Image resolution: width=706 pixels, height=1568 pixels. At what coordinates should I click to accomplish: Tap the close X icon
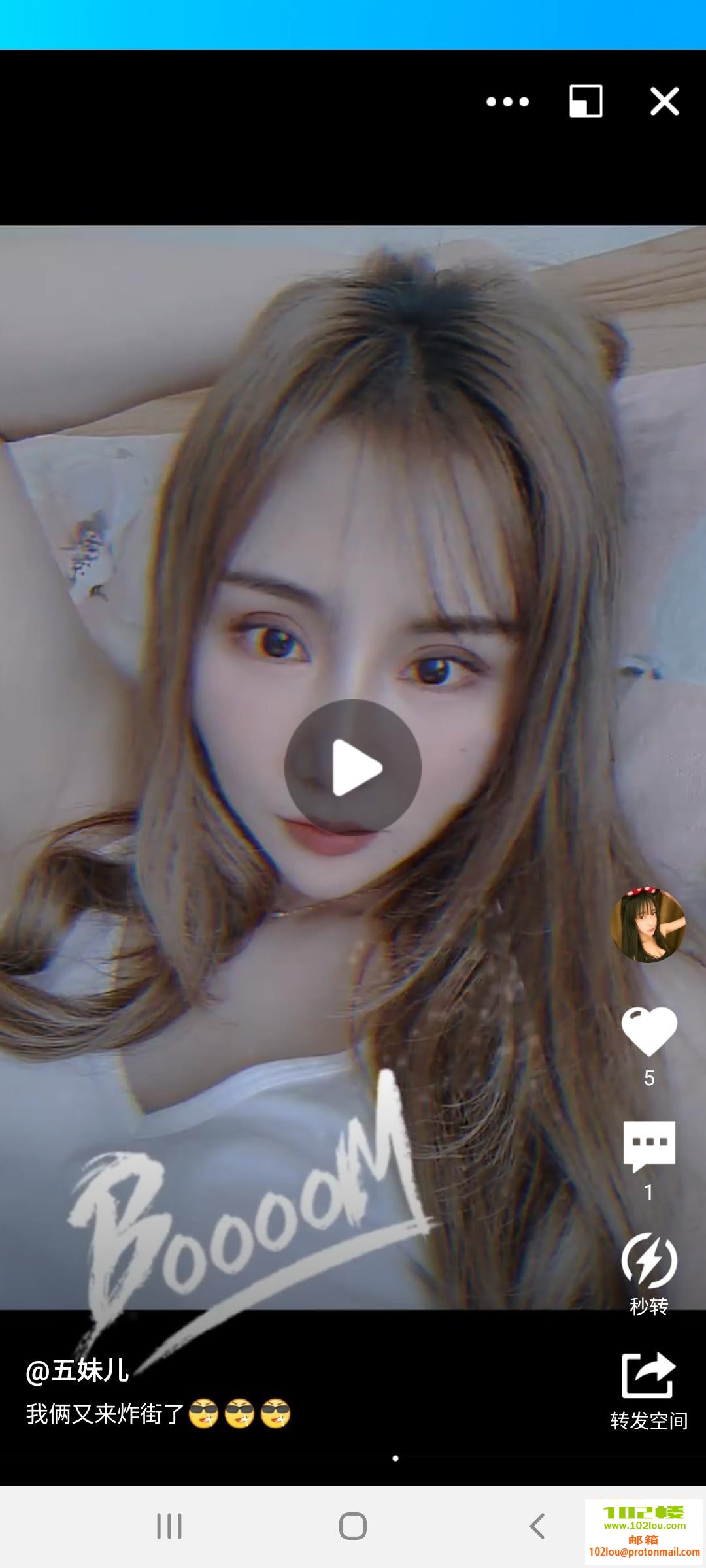(x=665, y=101)
